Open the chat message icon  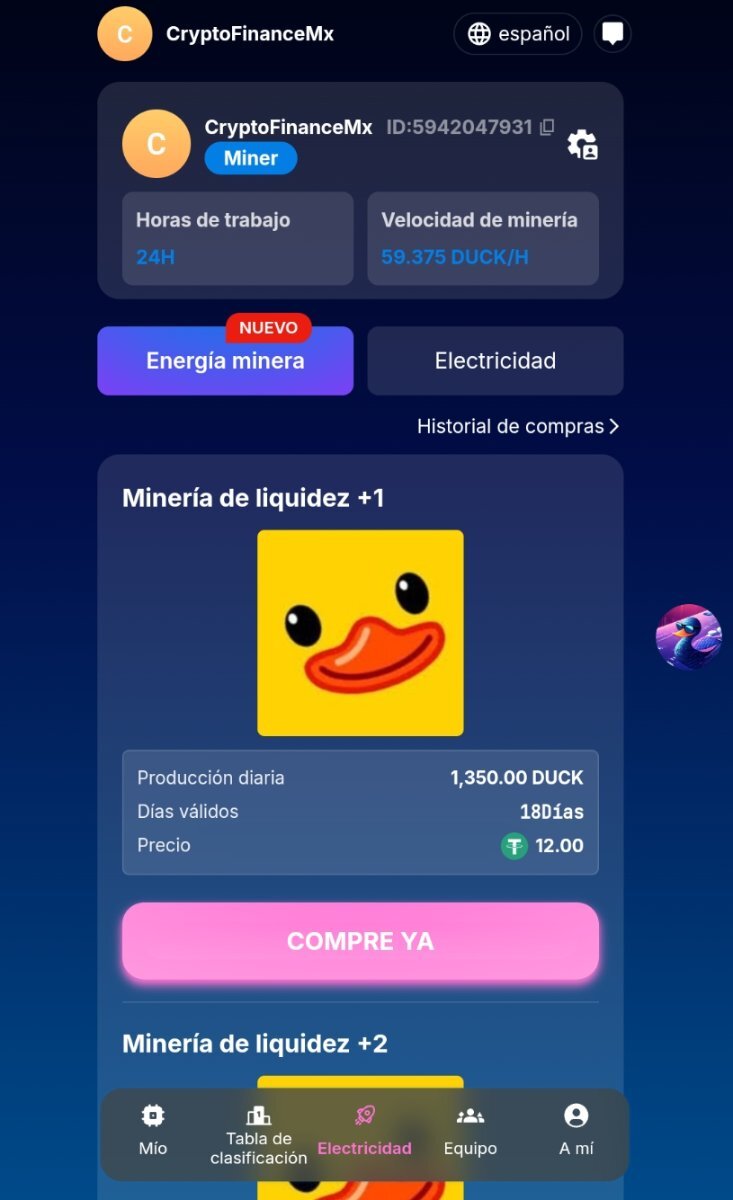click(613, 34)
